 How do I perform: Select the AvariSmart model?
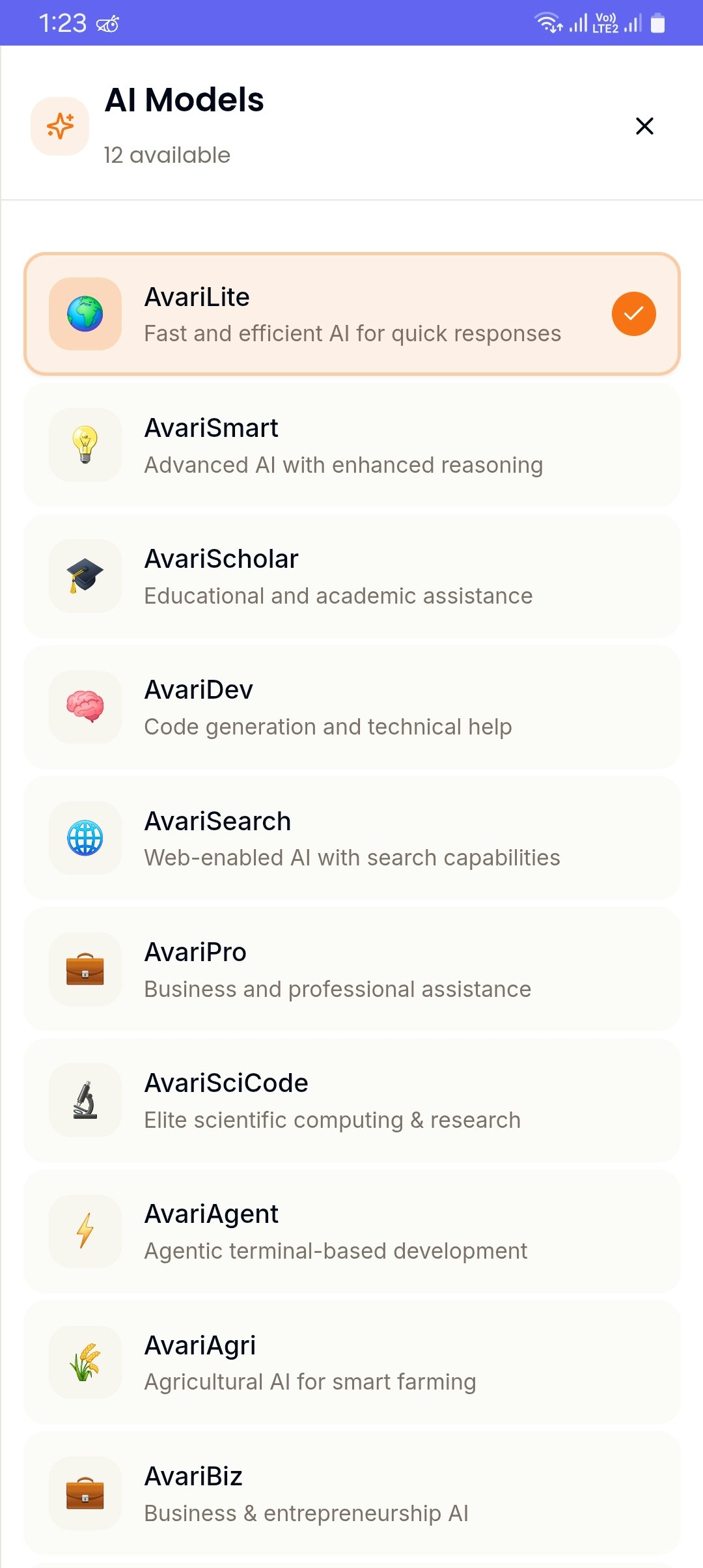(x=351, y=445)
